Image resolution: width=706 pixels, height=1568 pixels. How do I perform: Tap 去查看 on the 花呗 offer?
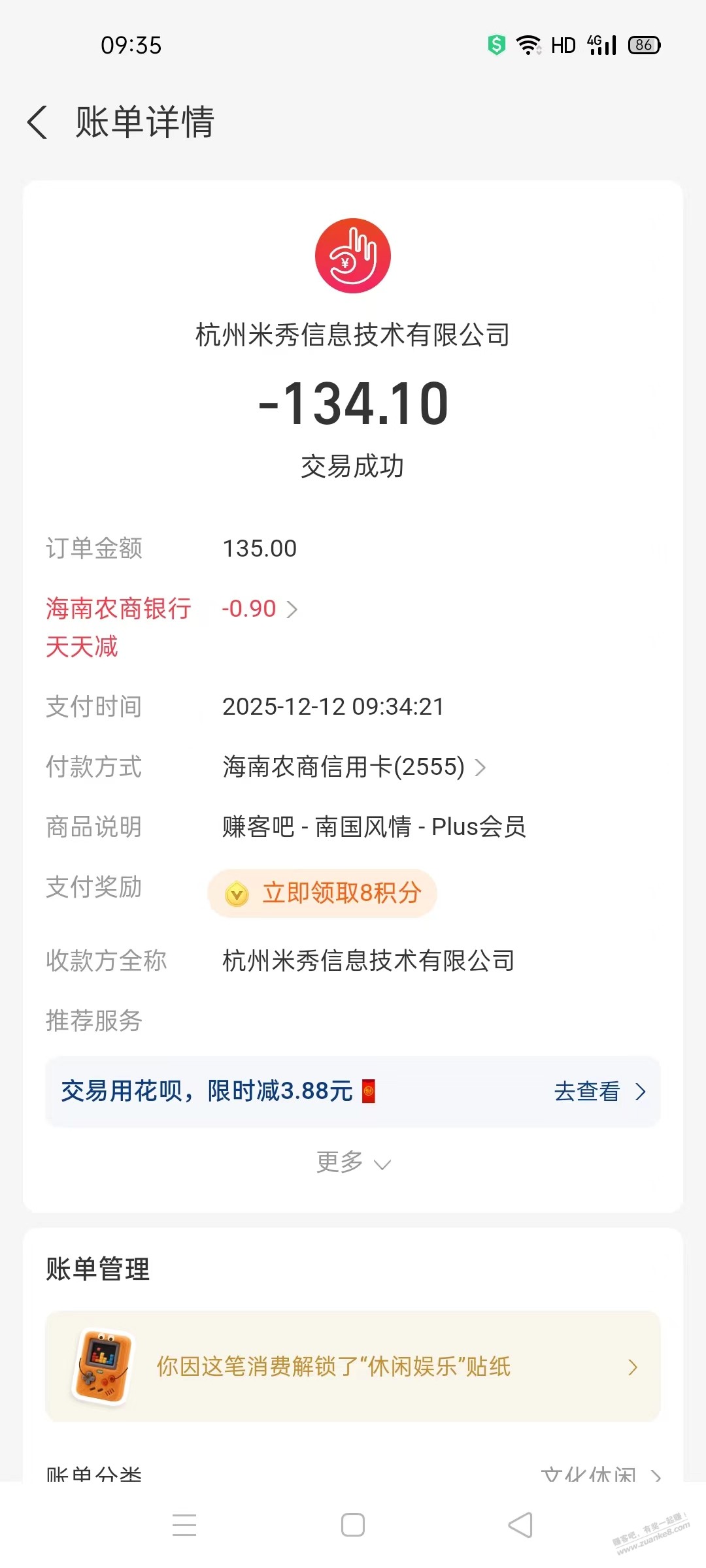(599, 1091)
